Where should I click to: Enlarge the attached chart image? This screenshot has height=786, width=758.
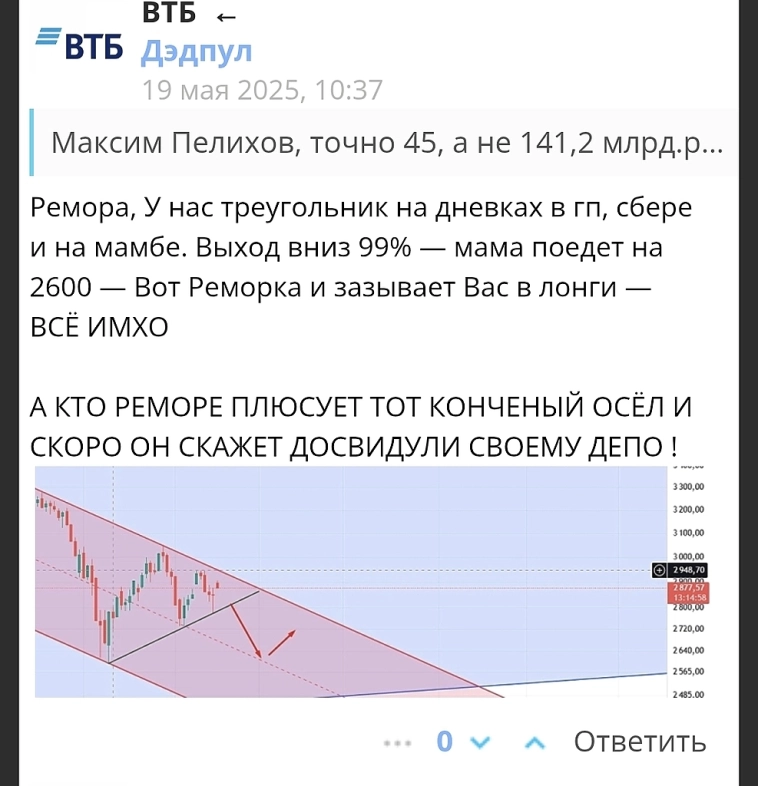[x=350, y=582]
